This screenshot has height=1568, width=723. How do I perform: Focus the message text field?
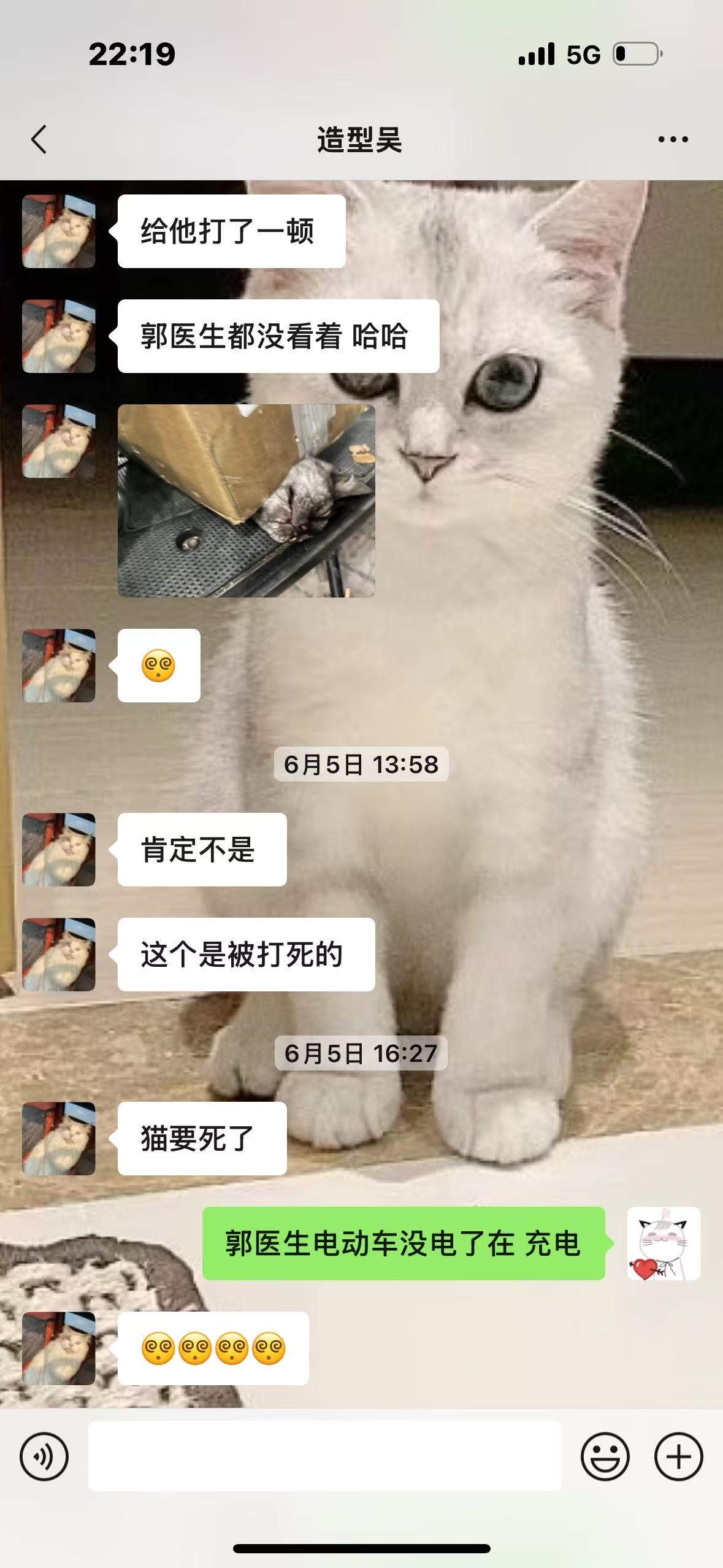coord(324,1456)
